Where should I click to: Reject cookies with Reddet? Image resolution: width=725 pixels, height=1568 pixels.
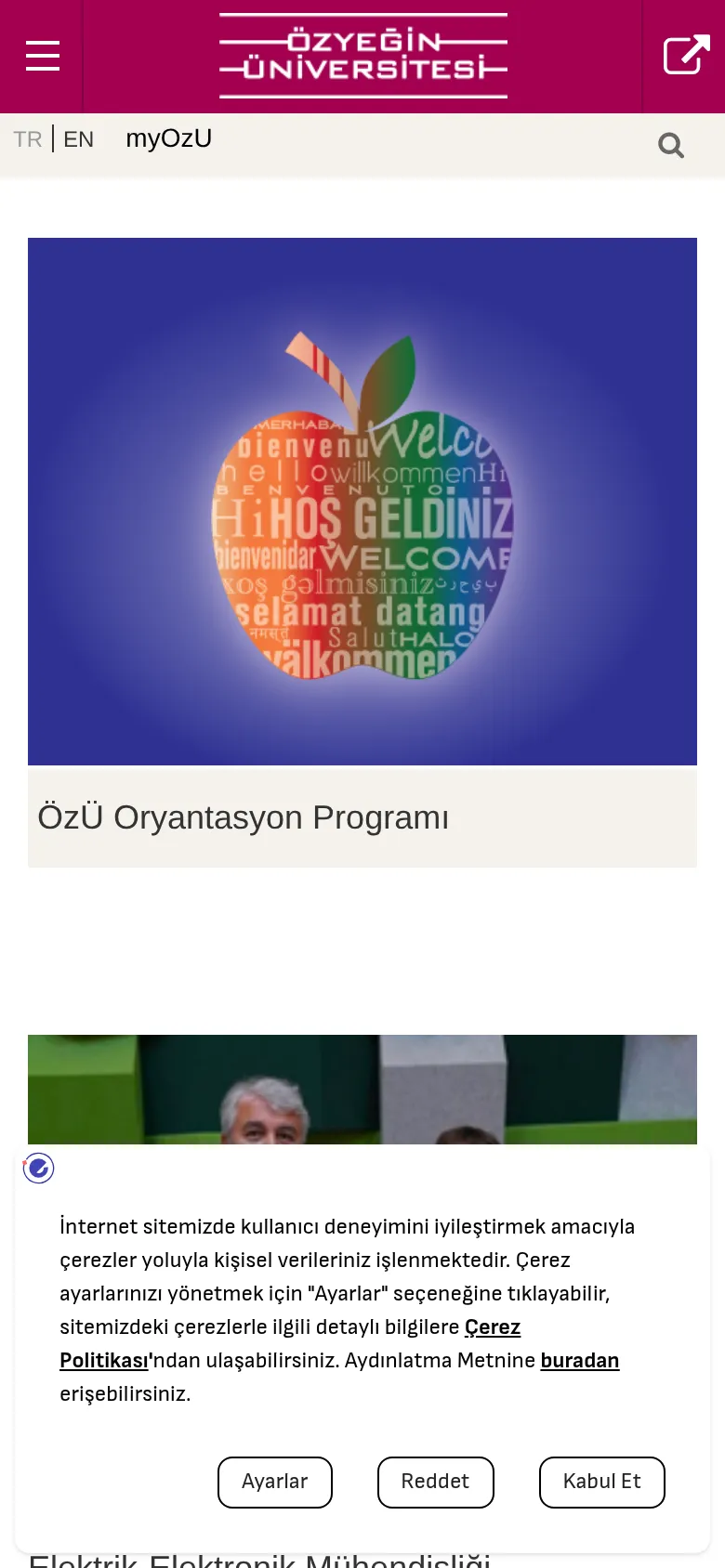pyautogui.click(x=435, y=1482)
